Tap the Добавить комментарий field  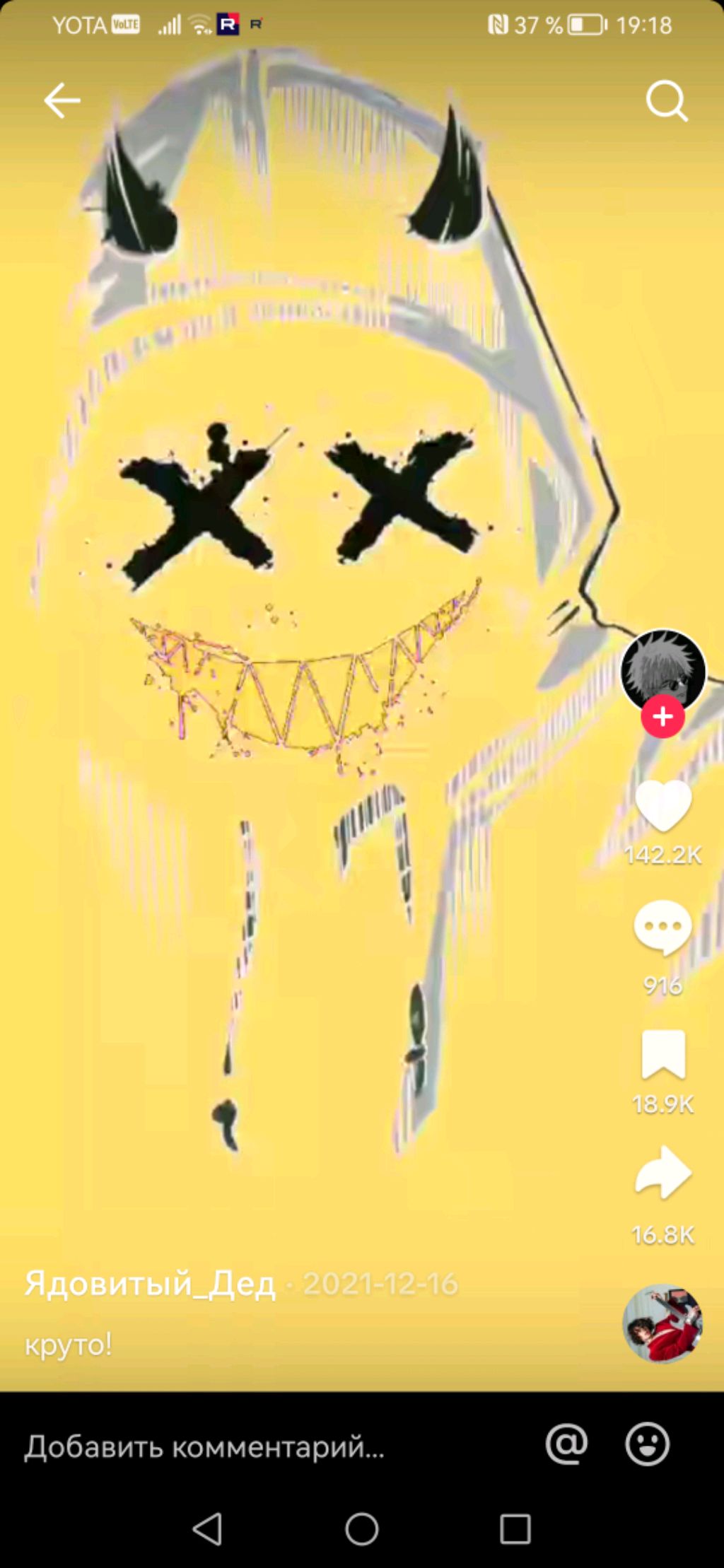pos(205,1447)
